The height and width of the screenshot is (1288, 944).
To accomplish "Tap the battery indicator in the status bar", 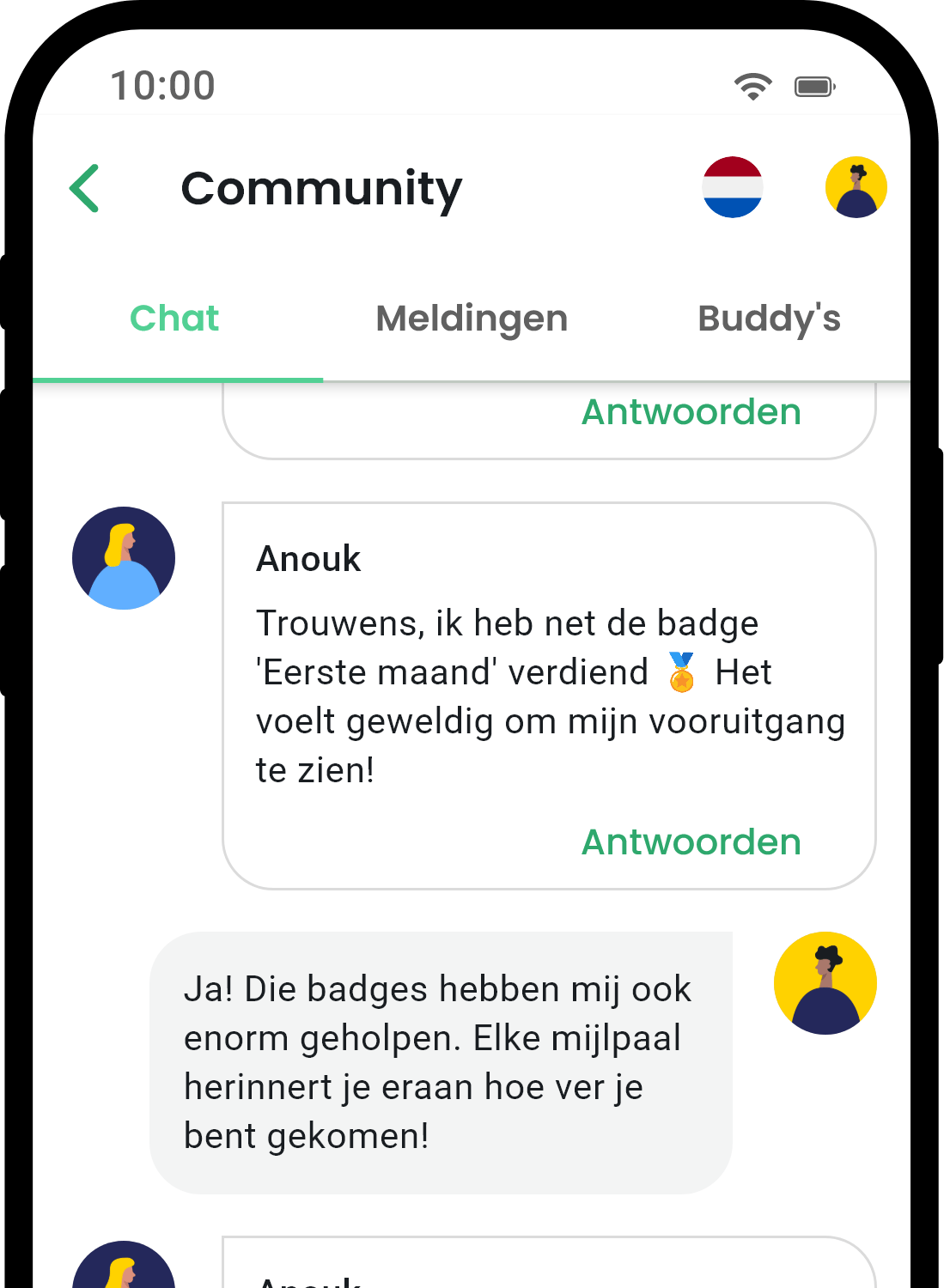I will 813,85.
